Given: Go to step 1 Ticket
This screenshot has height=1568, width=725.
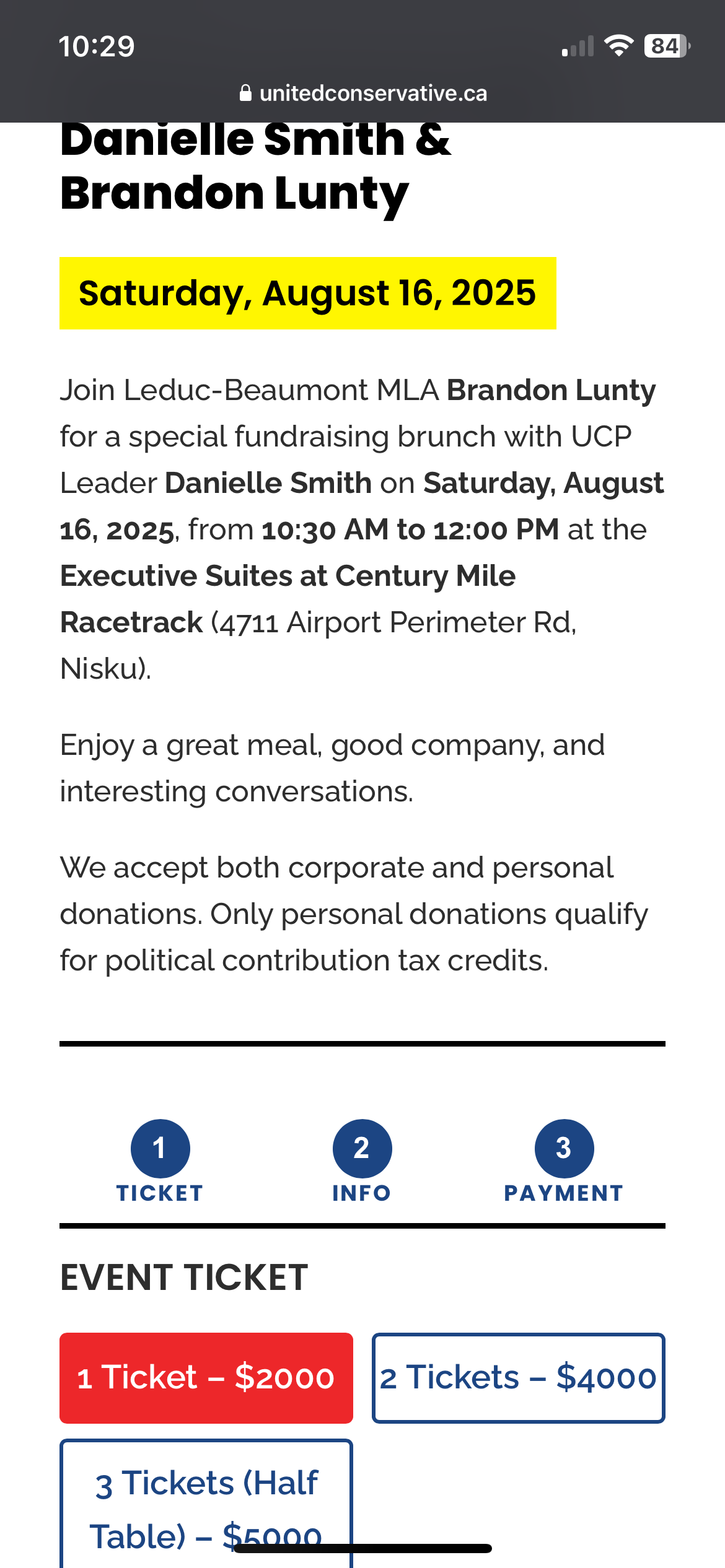Looking at the screenshot, I should click(x=160, y=1162).
